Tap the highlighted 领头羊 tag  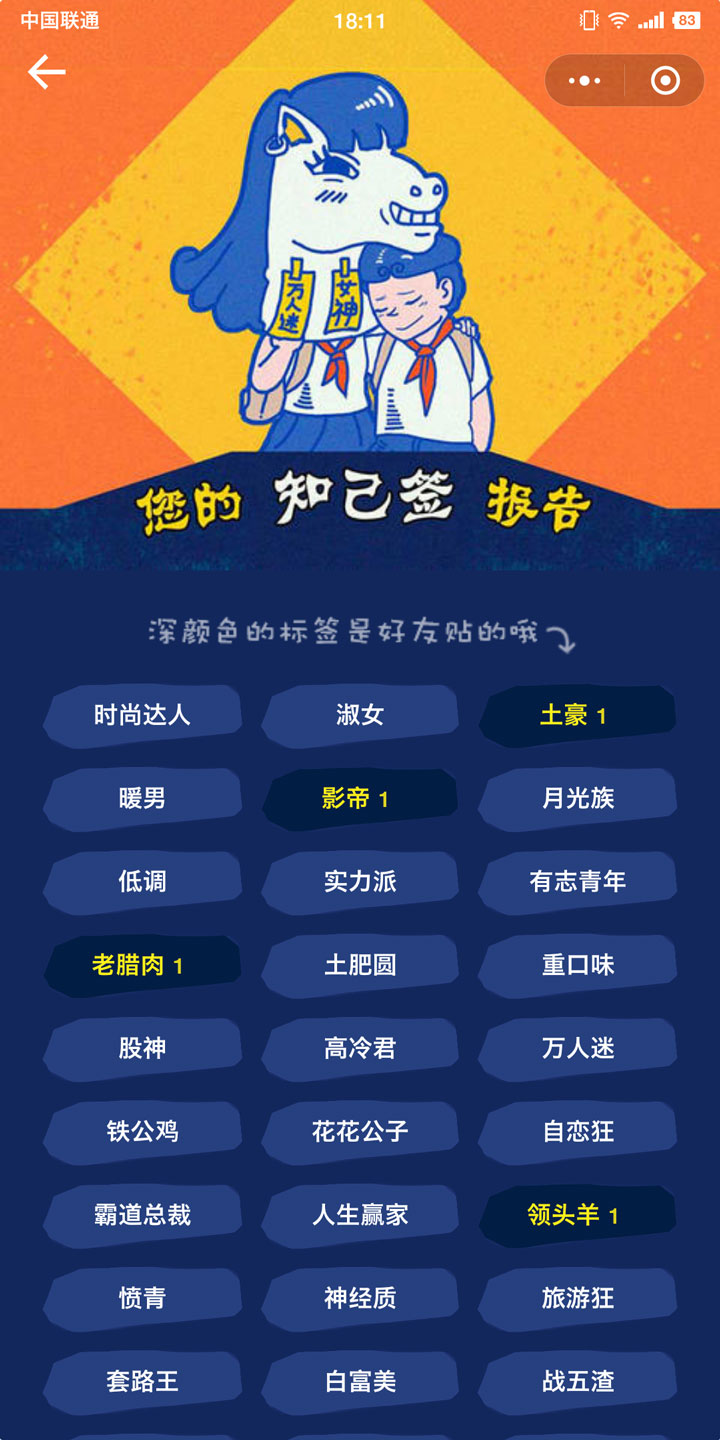click(577, 1216)
